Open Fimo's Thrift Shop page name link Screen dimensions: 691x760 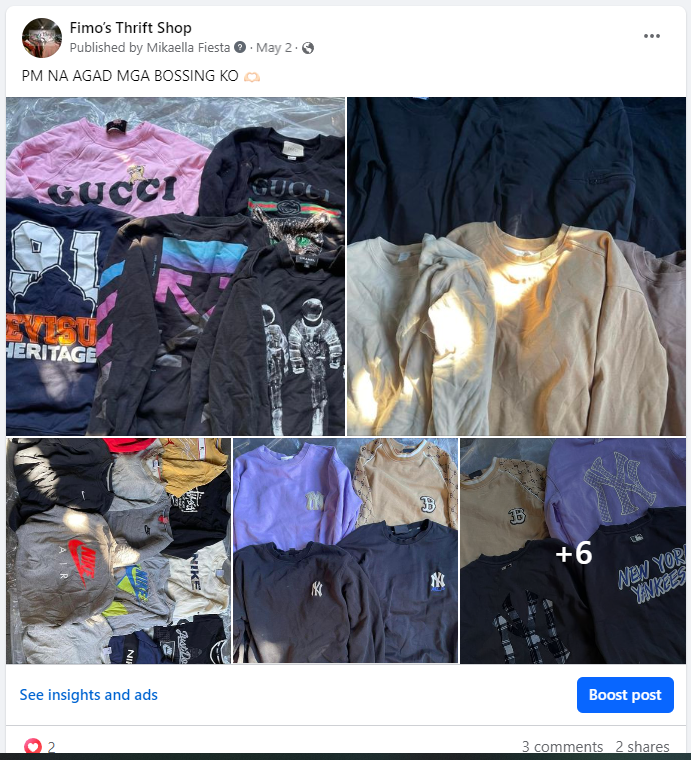coord(130,28)
